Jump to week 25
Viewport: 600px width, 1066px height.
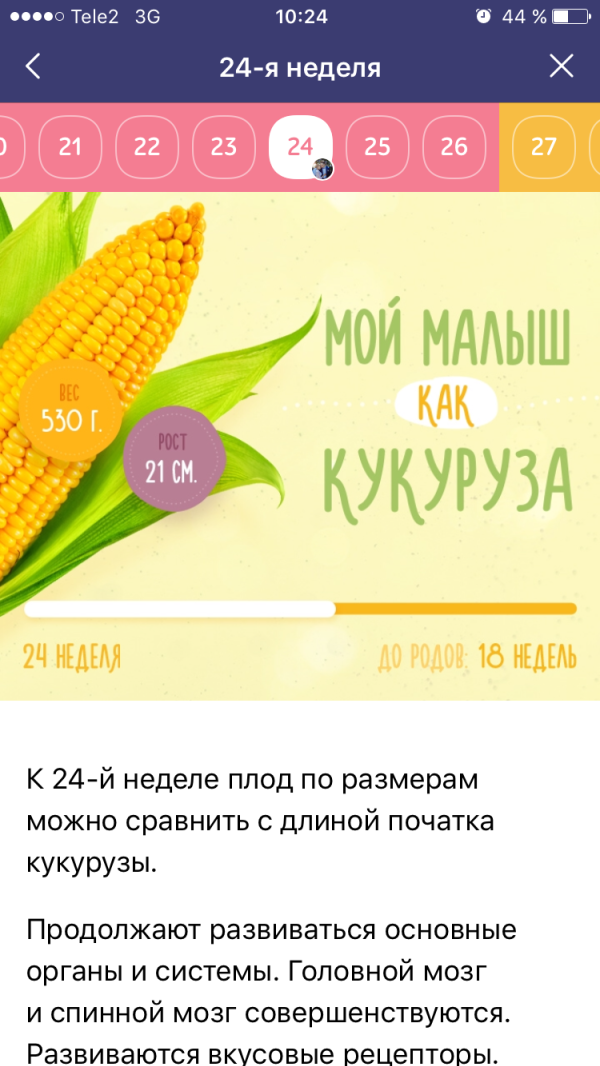point(377,147)
